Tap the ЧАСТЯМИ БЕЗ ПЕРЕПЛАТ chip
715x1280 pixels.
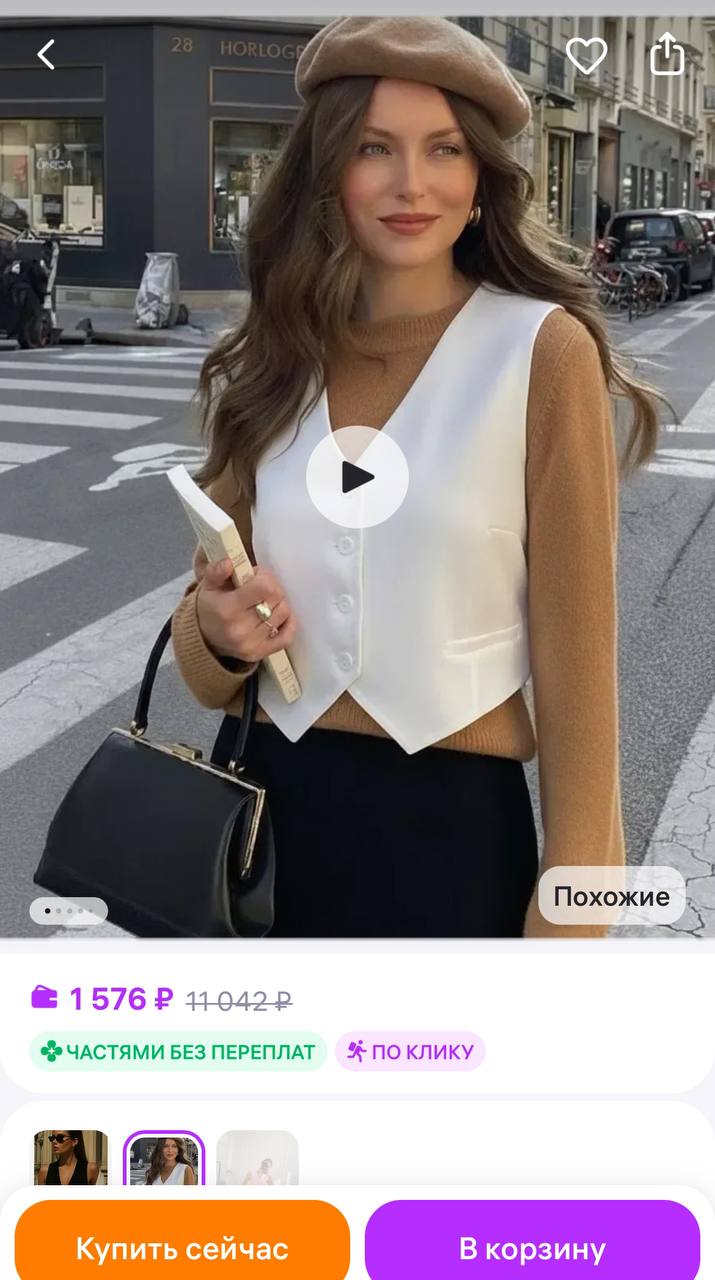click(x=178, y=1051)
